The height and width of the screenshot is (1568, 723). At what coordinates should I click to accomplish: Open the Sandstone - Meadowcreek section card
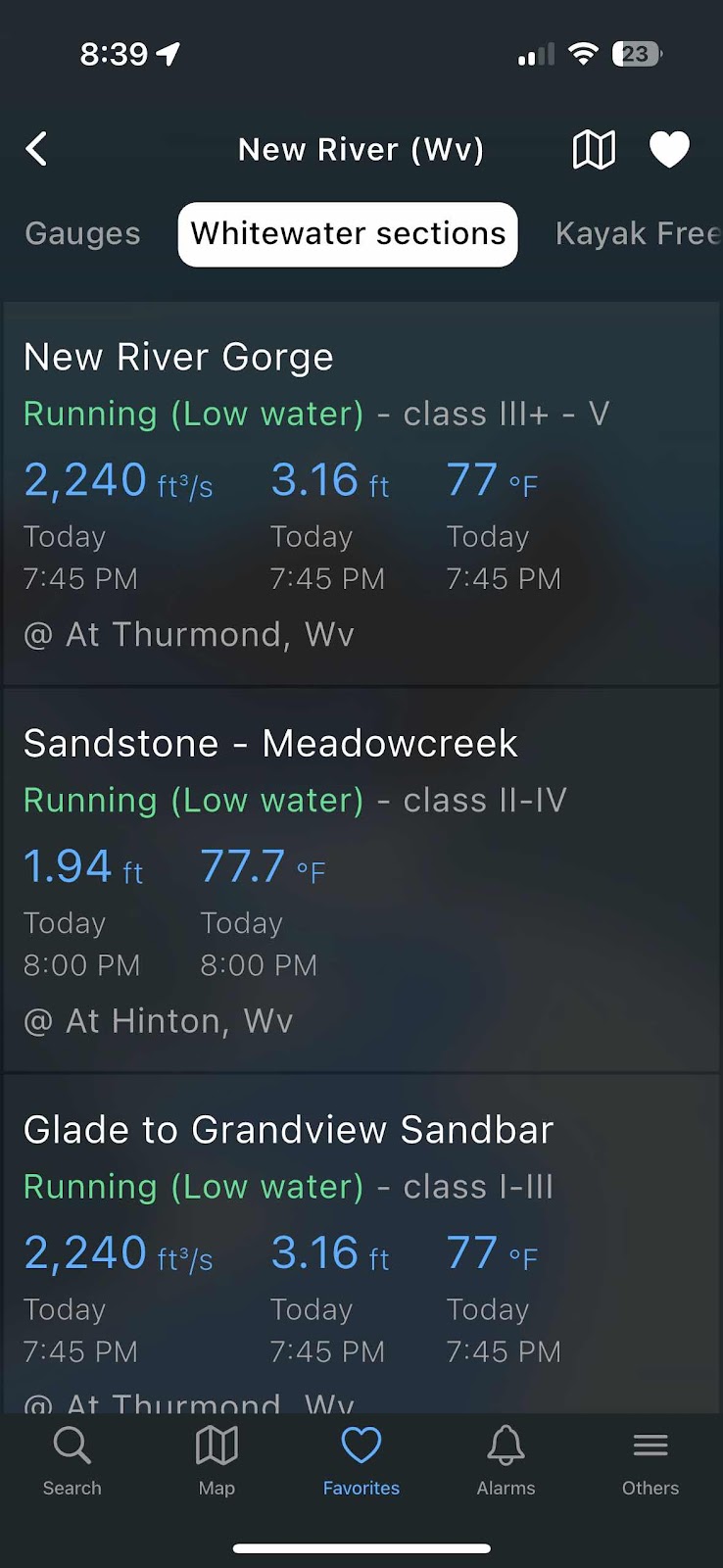361,881
